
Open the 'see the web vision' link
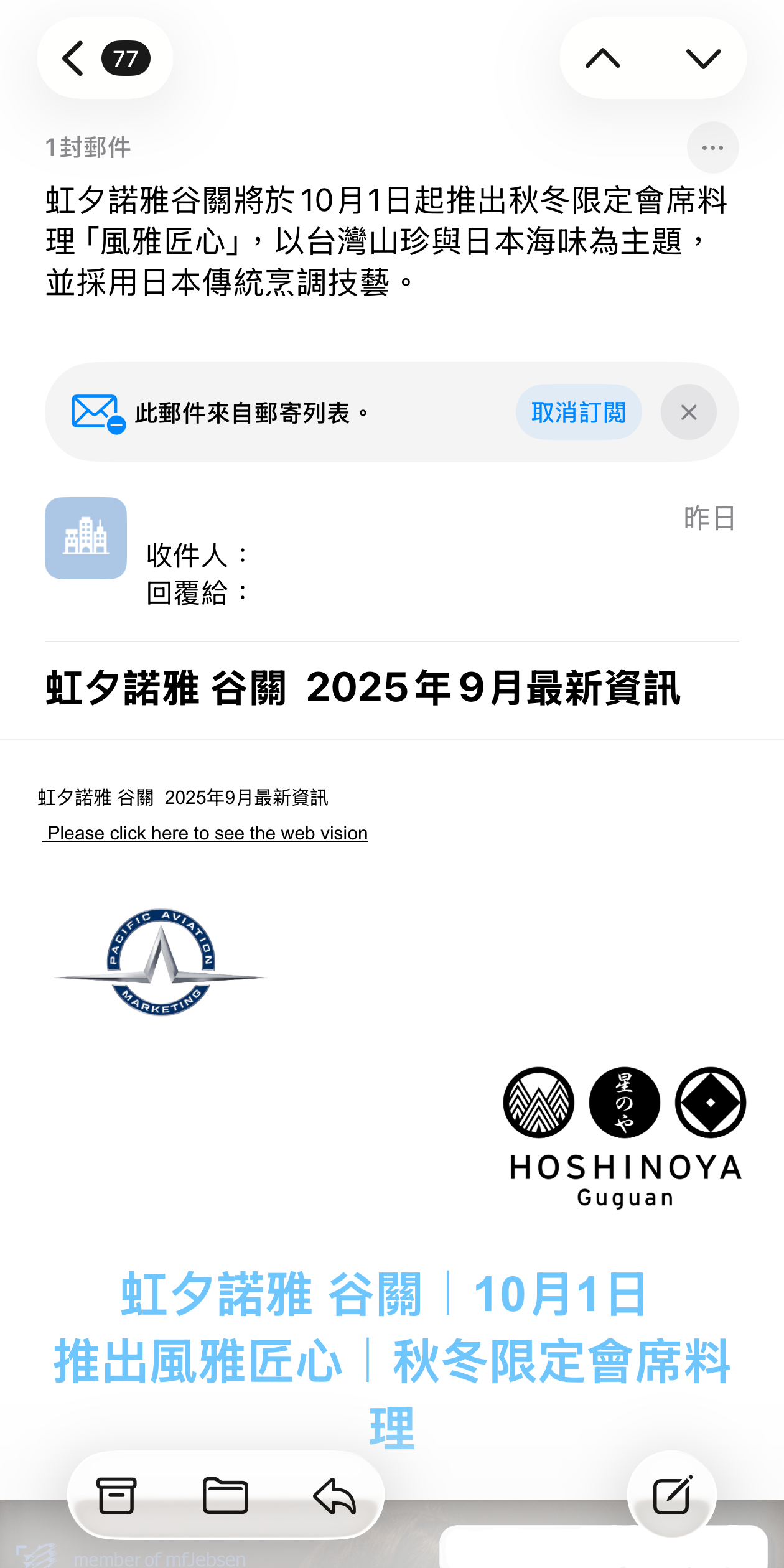(x=207, y=833)
